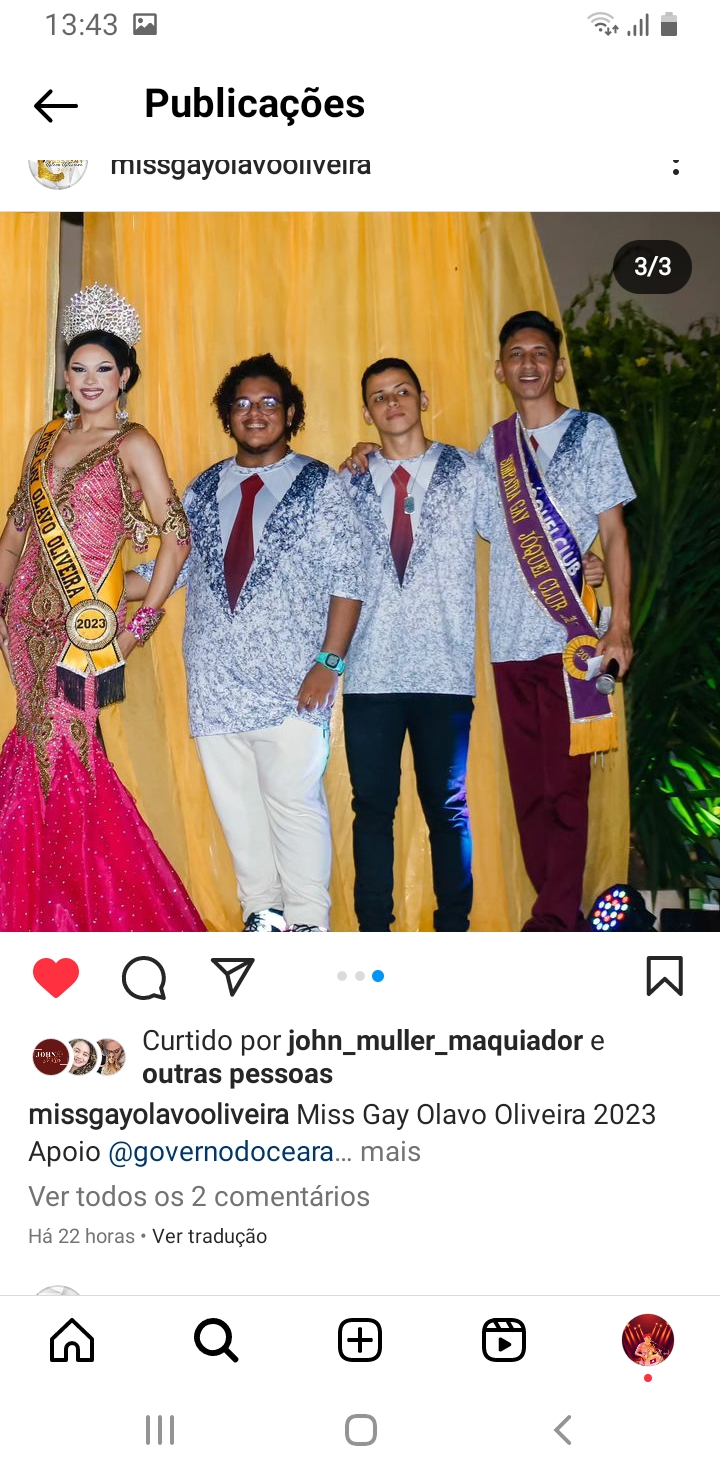Viewport: 720px width, 1480px height.
Task: Open john_muller_maquiador's profile from the likes
Action: pos(435,1041)
